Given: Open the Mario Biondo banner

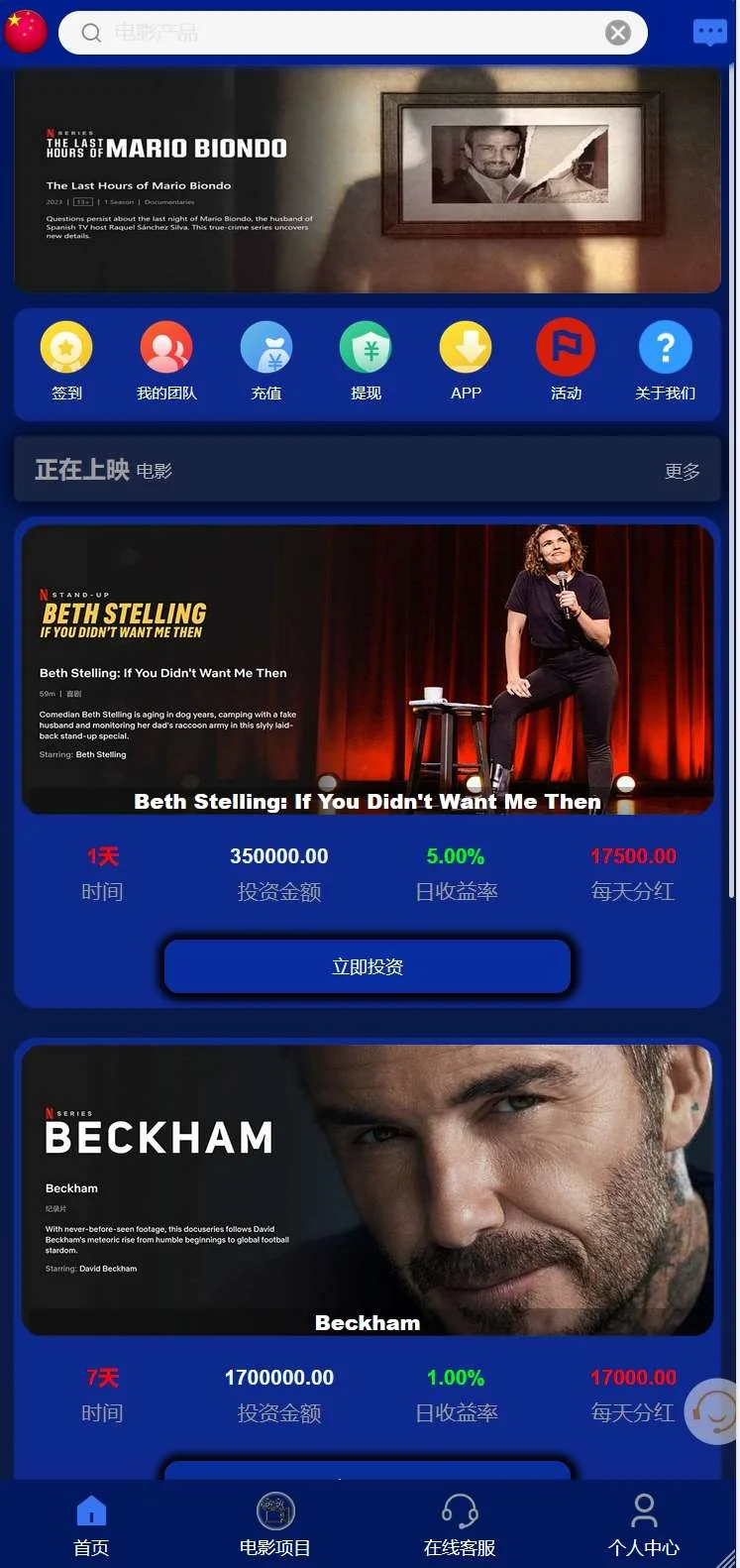Looking at the screenshot, I should coord(367,180).
